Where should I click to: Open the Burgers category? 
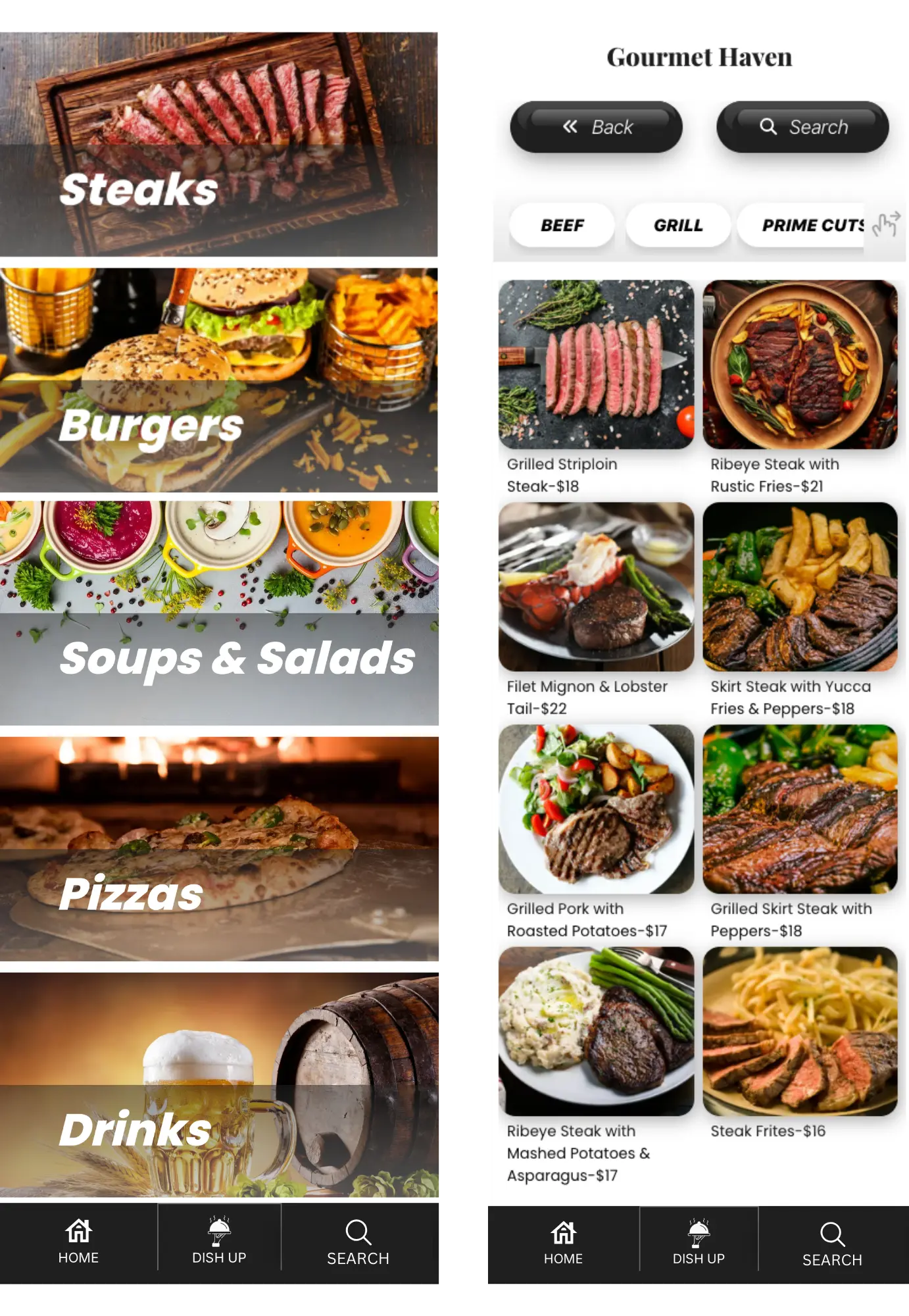coord(219,380)
